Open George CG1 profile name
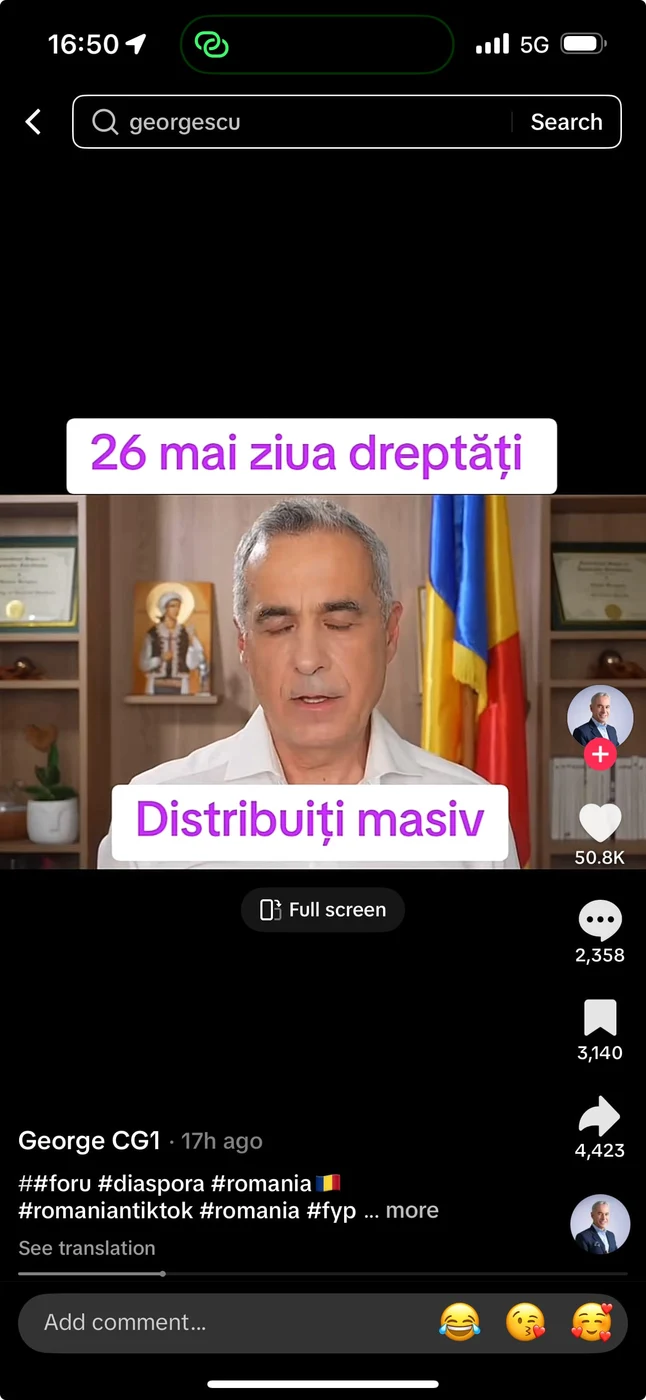Image resolution: width=646 pixels, height=1400 pixels. pos(89,1141)
